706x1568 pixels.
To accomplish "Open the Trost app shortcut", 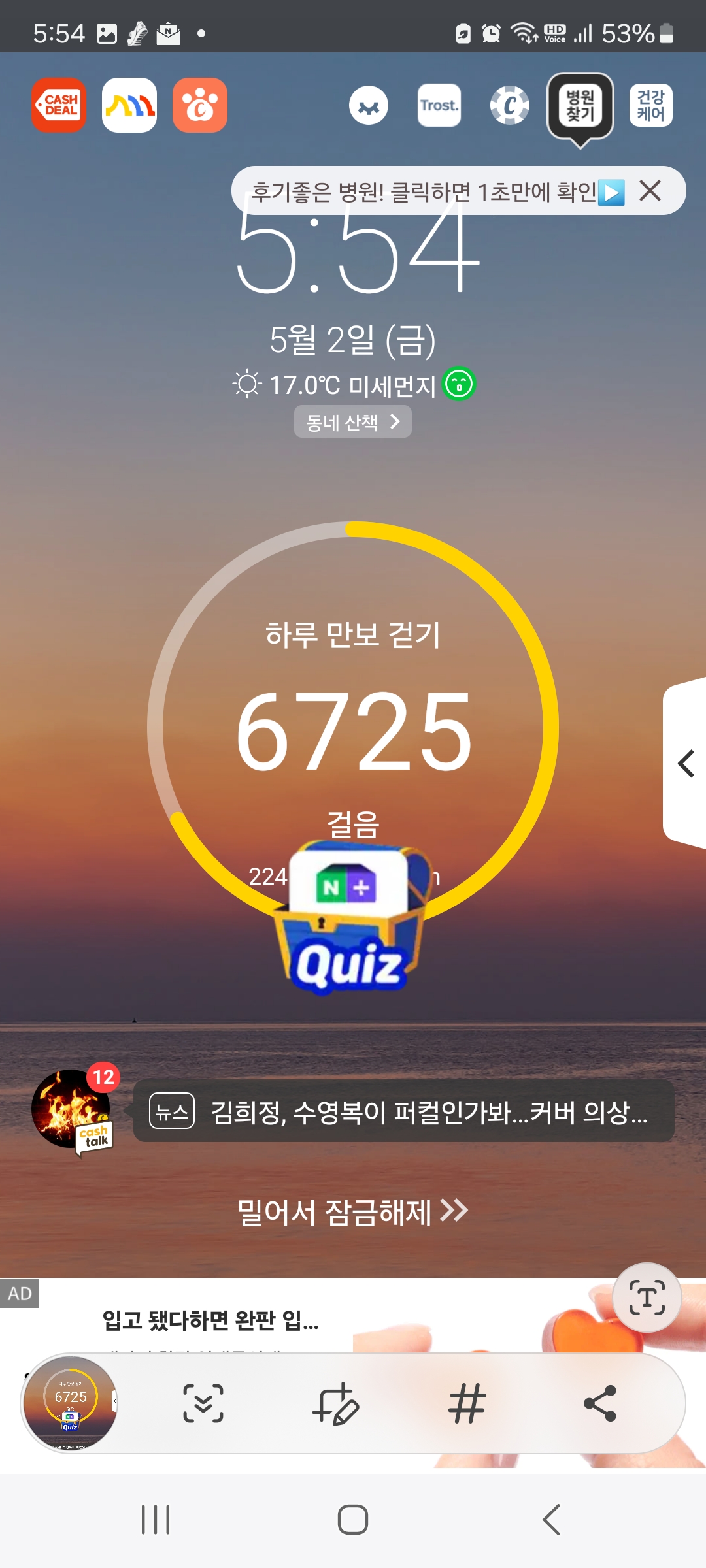I will point(439,105).
